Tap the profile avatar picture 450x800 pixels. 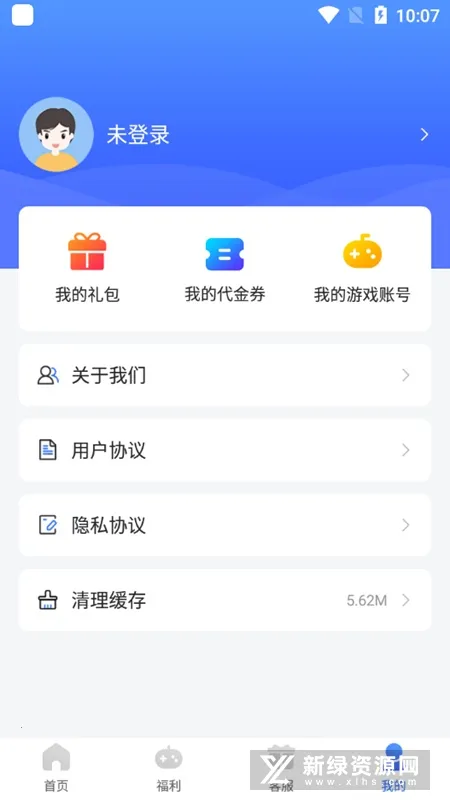click(56, 135)
